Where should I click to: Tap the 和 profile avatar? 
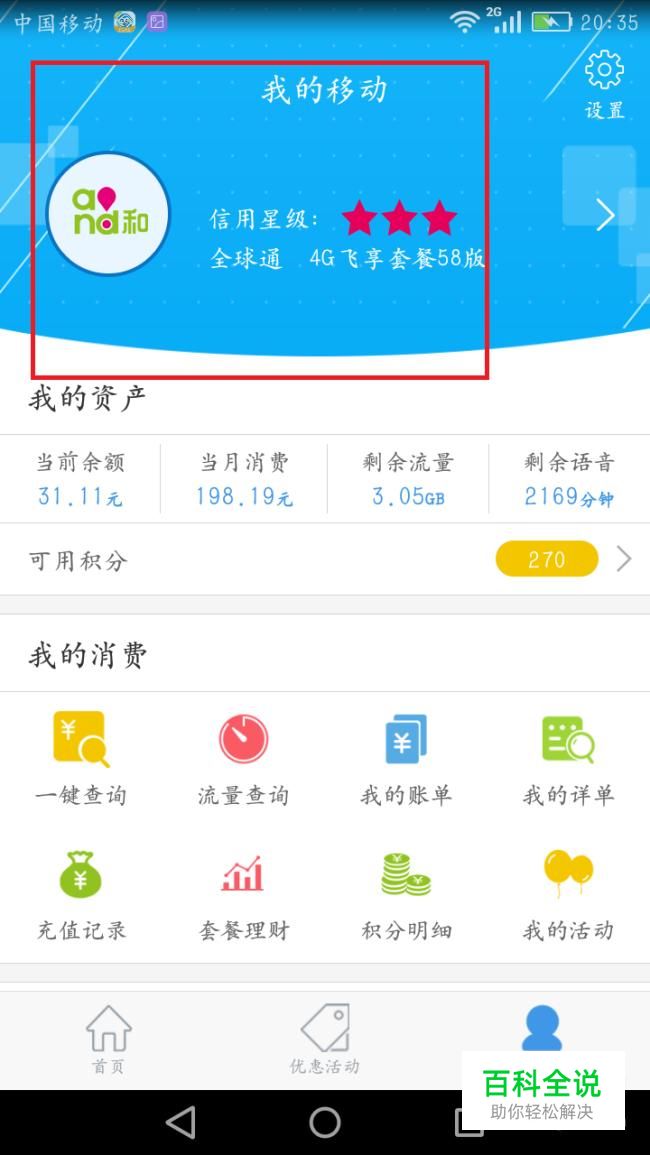click(x=109, y=214)
